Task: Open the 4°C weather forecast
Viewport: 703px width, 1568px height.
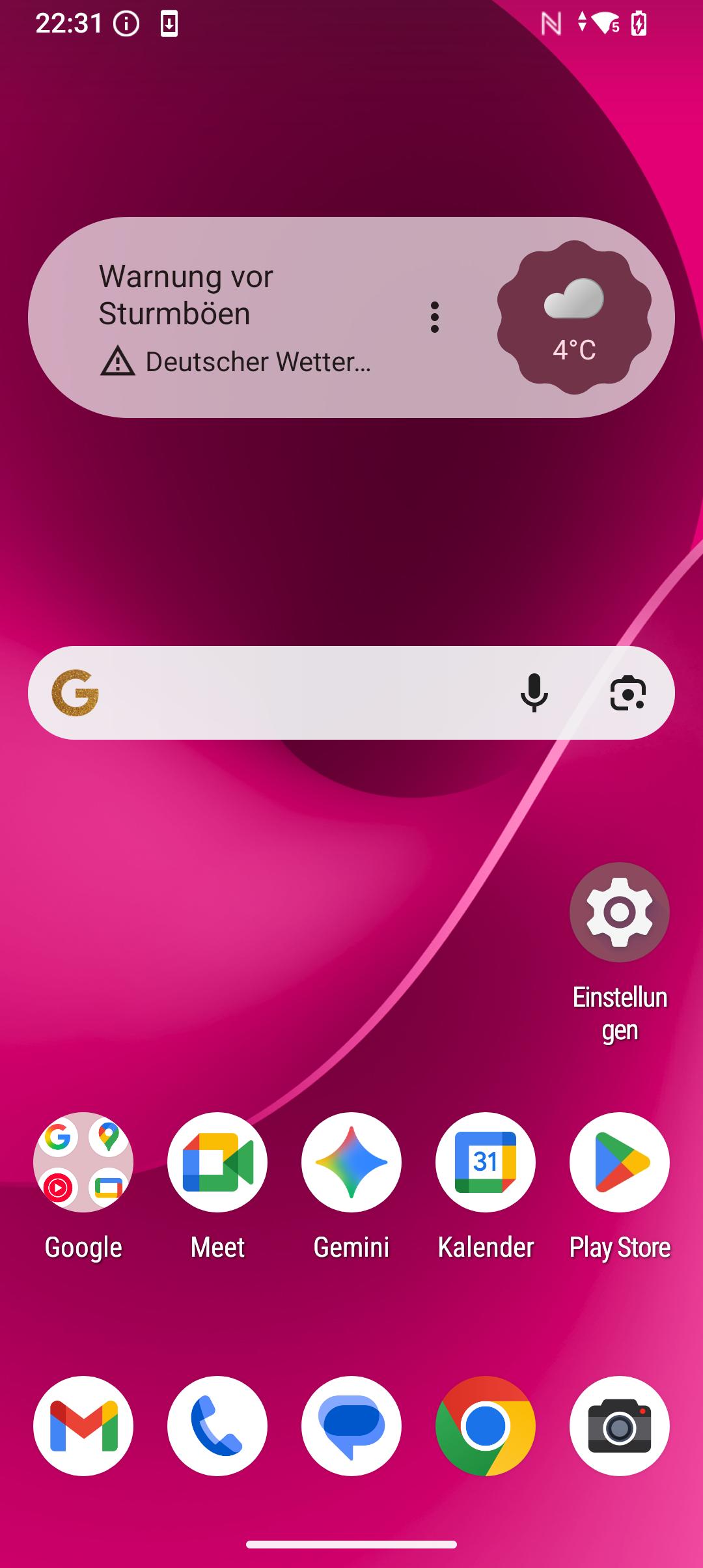Action: tap(574, 317)
